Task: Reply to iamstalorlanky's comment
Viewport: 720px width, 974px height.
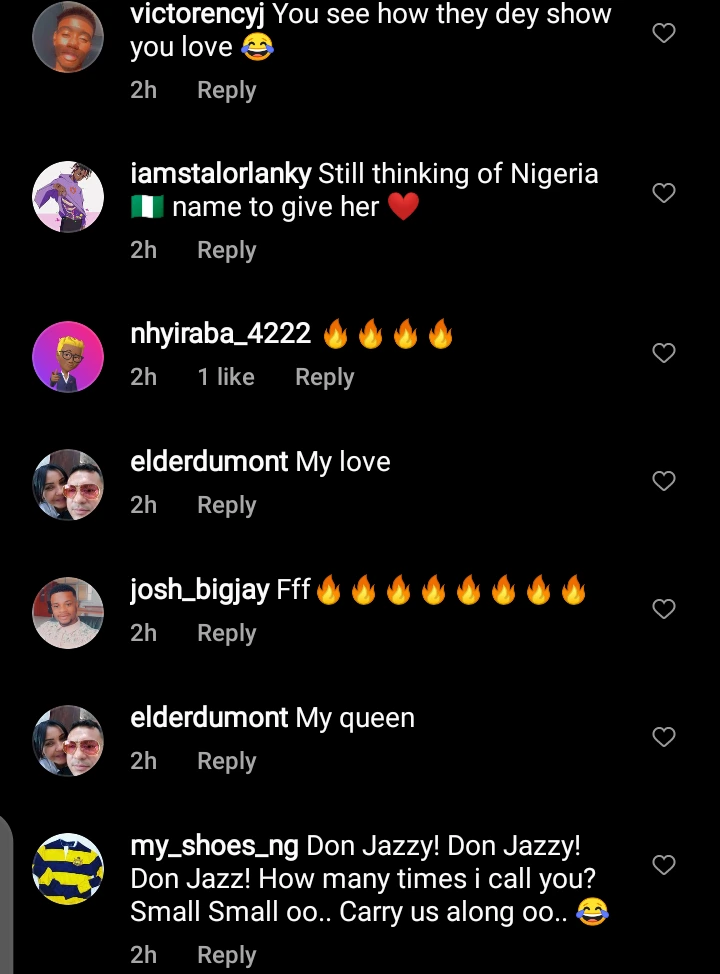Action: coord(226,250)
